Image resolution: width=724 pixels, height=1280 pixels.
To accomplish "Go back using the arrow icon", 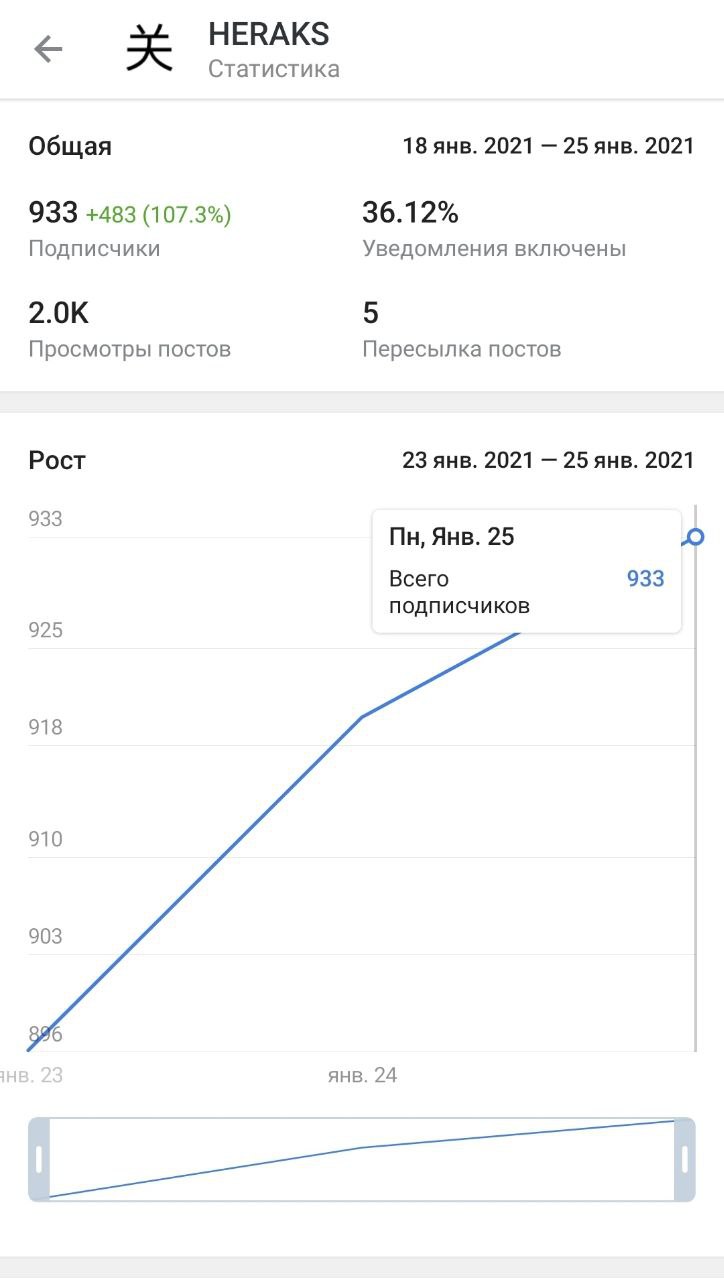I will 48,49.
